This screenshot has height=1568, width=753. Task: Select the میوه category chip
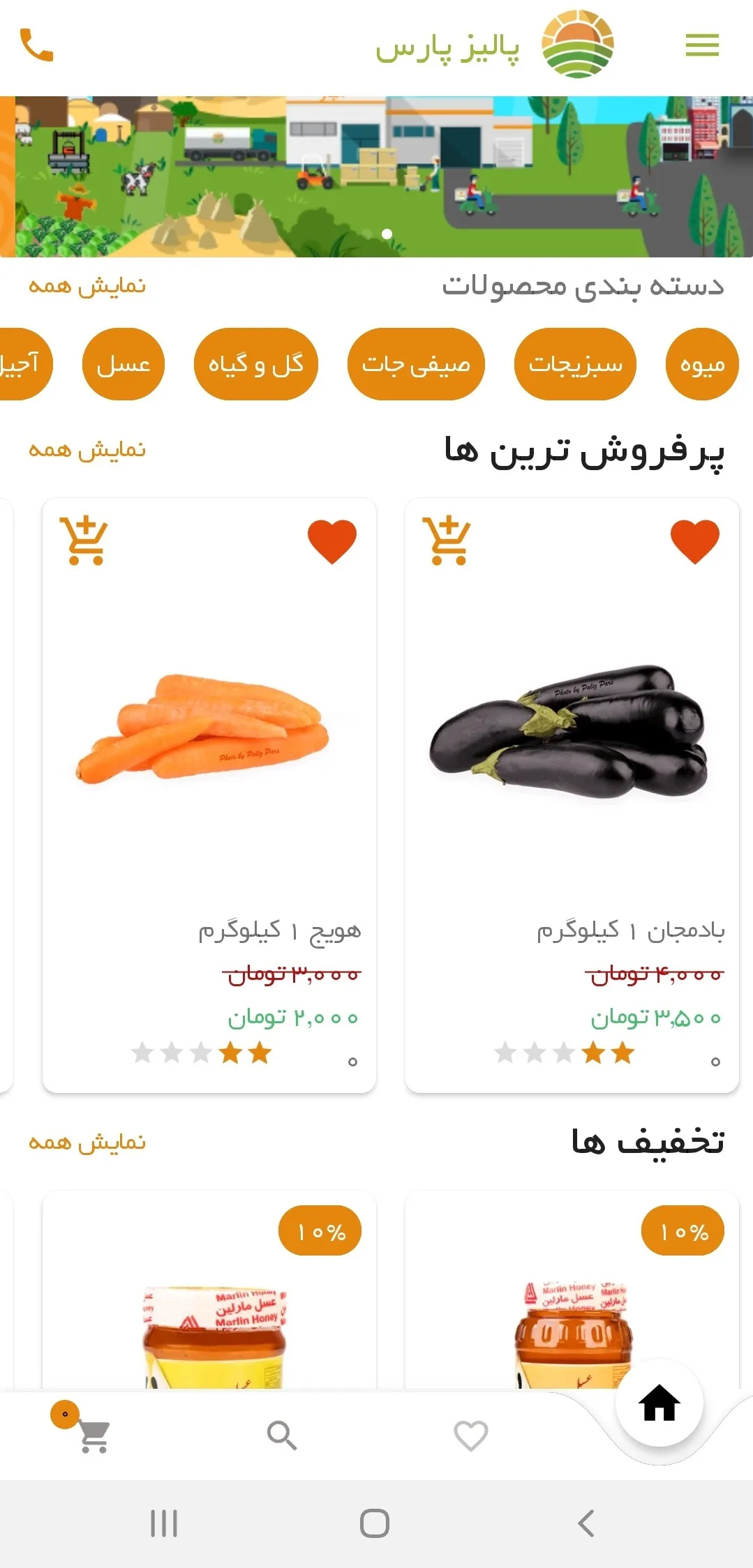(x=702, y=364)
